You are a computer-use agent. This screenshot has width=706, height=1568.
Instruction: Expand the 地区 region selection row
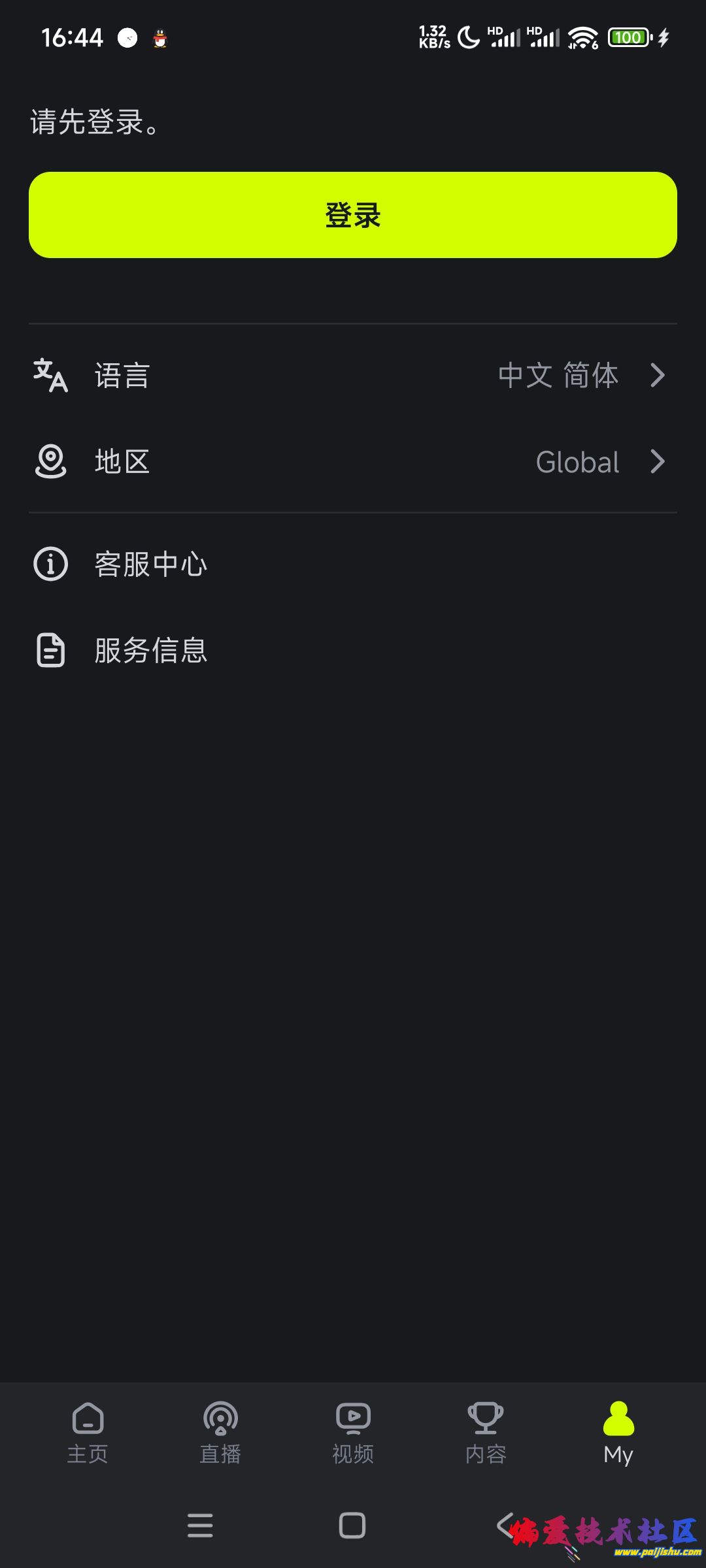(x=353, y=463)
